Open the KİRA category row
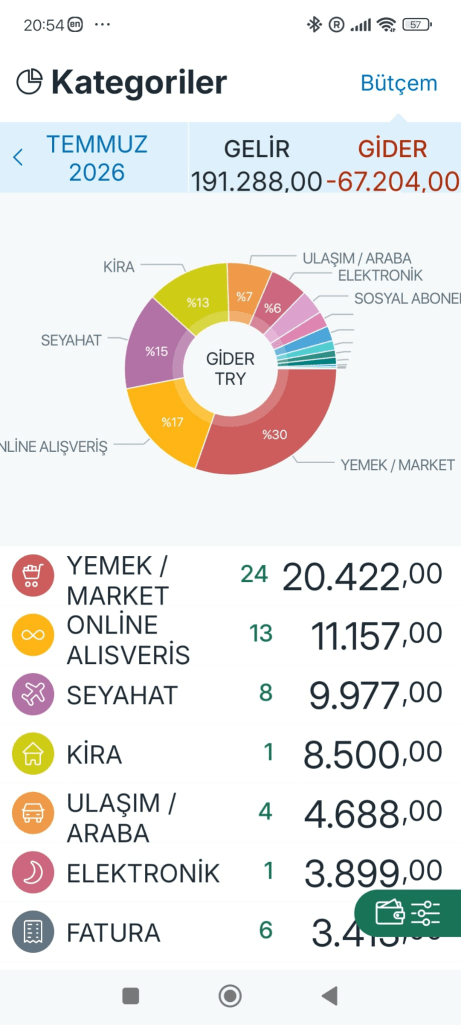Viewport: 461px width, 1025px height. pos(230,754)
